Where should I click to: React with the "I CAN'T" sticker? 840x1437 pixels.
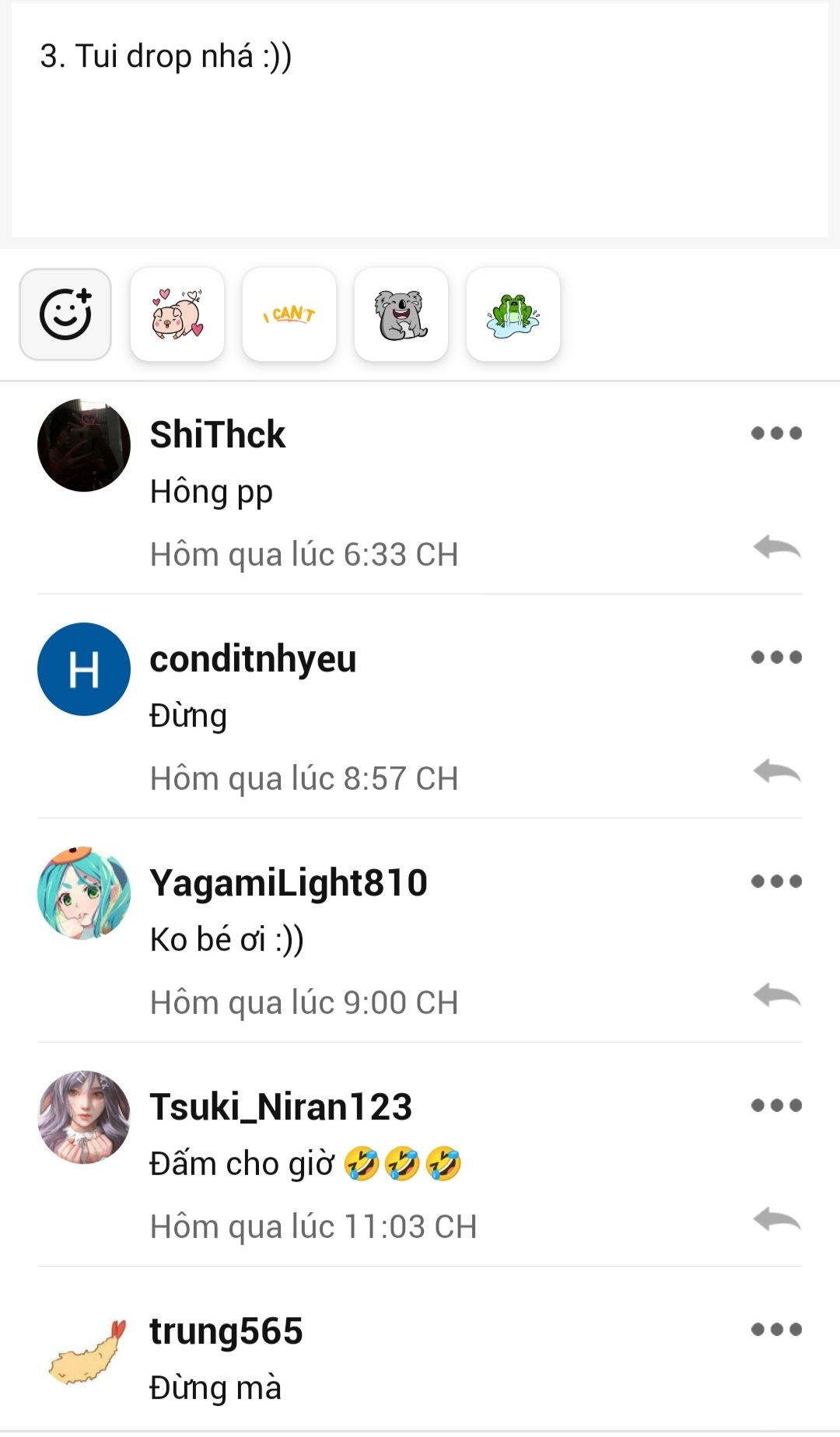[289, 314]
